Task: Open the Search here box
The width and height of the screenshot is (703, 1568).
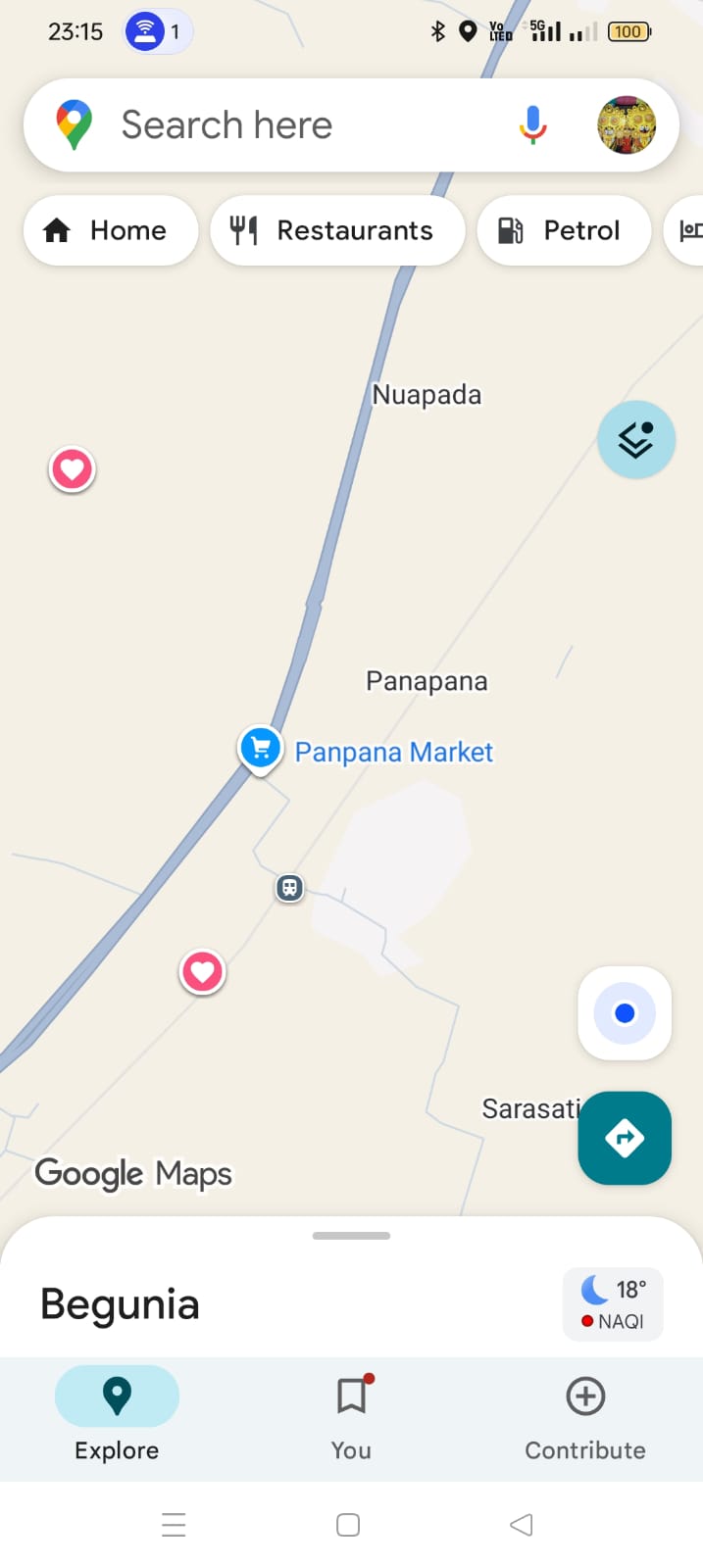Action: (294, 125)
